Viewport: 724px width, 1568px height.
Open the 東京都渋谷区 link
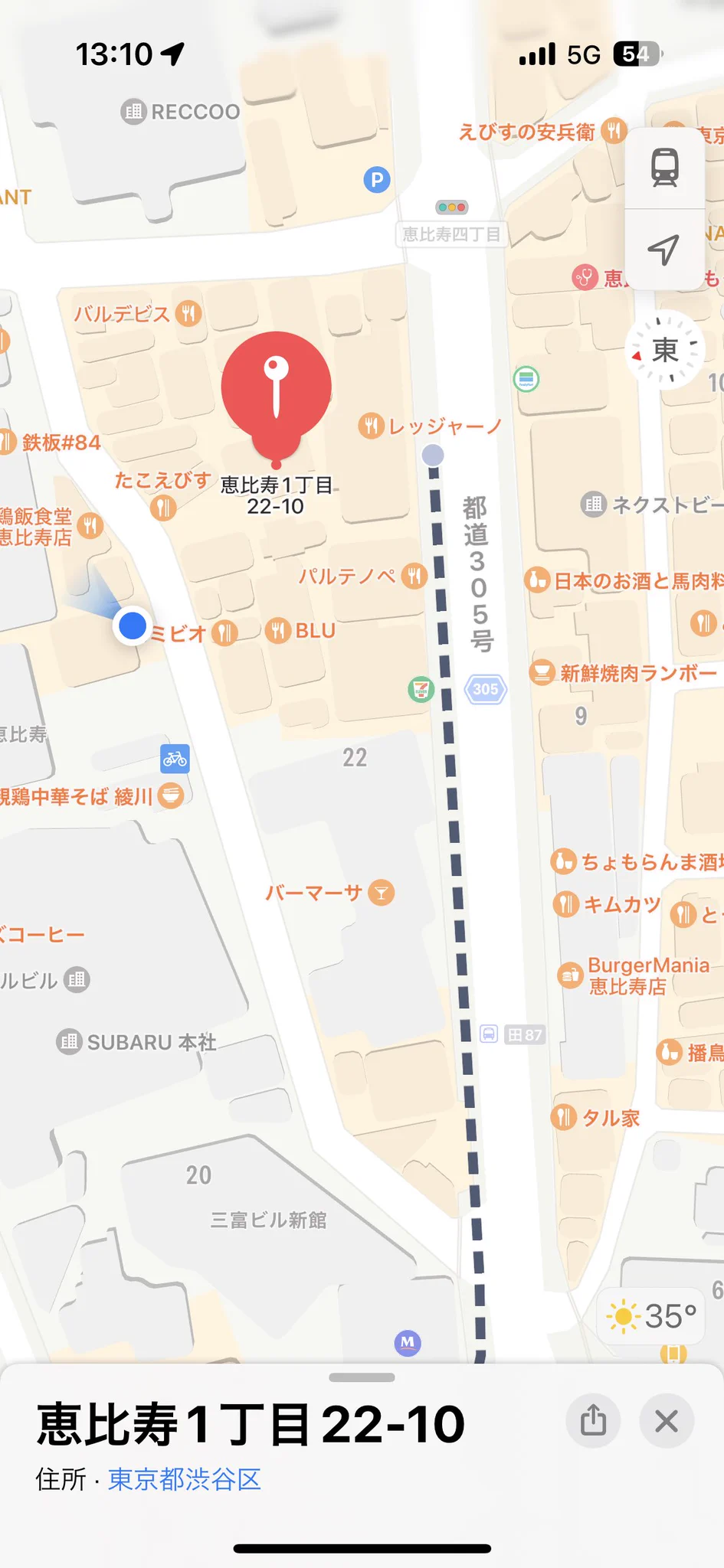[x=185, y=1479]
